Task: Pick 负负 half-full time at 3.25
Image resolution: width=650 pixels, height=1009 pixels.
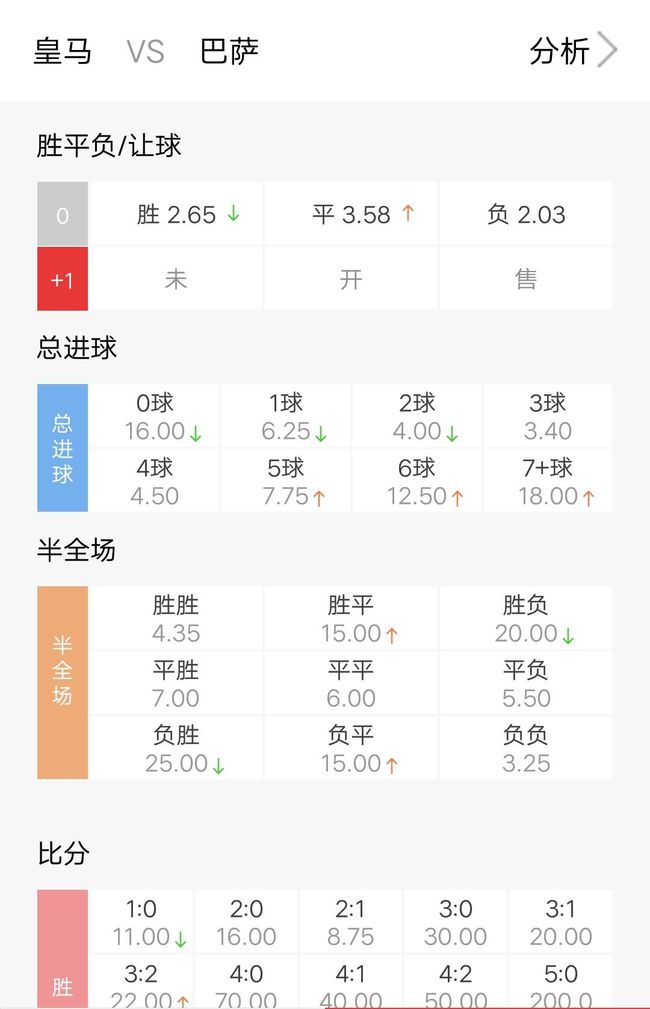Action: coord(526,749)
